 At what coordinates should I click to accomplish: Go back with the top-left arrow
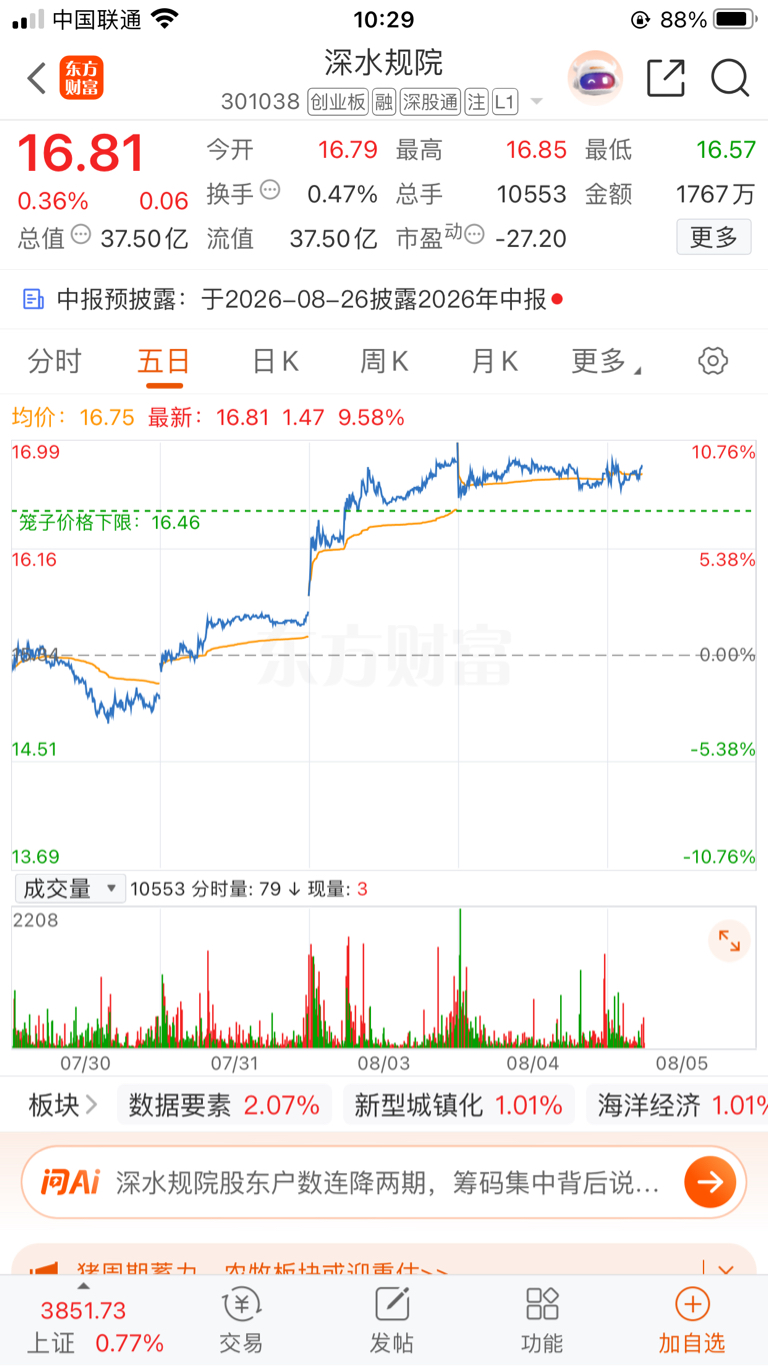[x=37, y=78]
